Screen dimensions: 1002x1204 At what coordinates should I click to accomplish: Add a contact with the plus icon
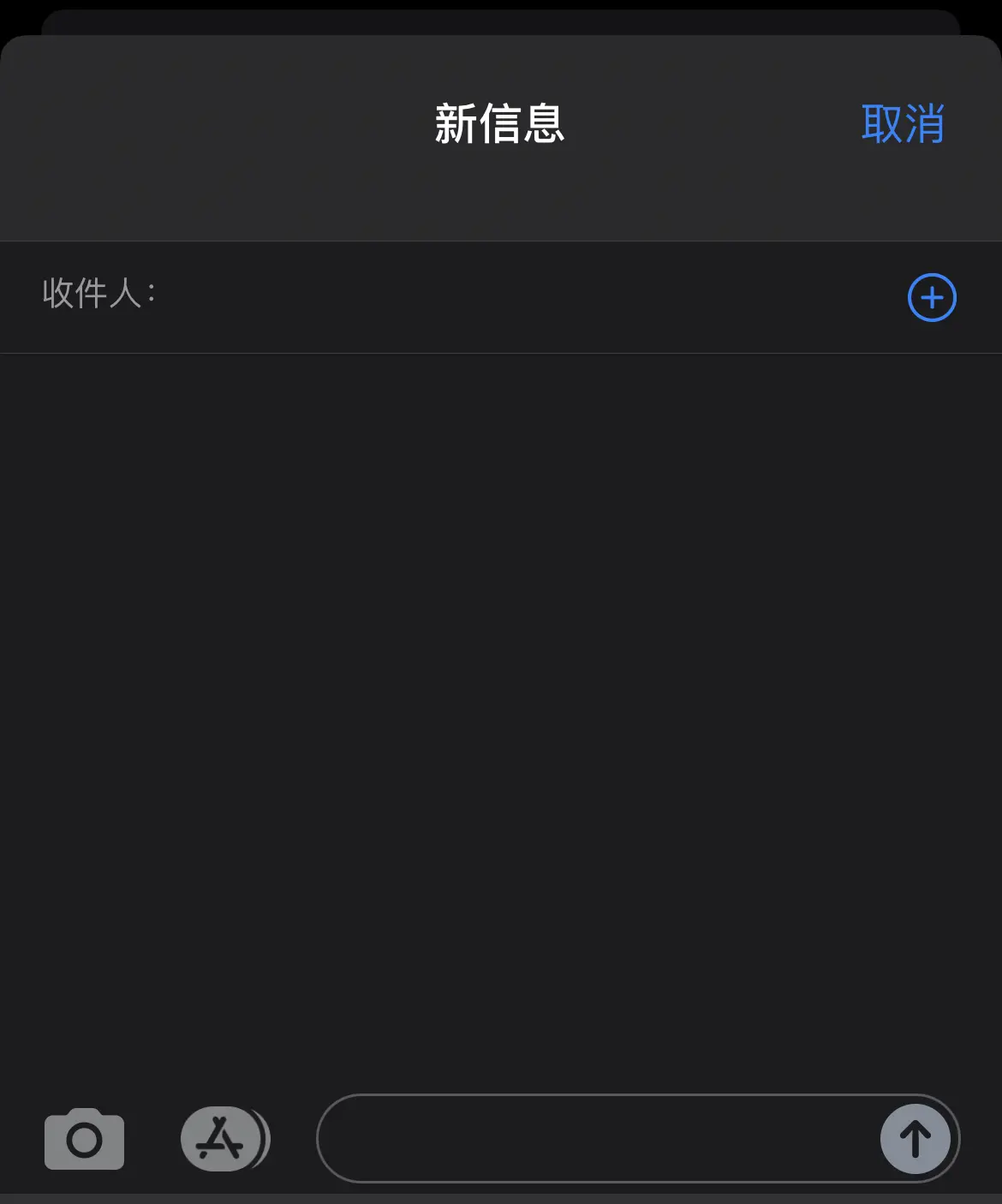point(932,298)
